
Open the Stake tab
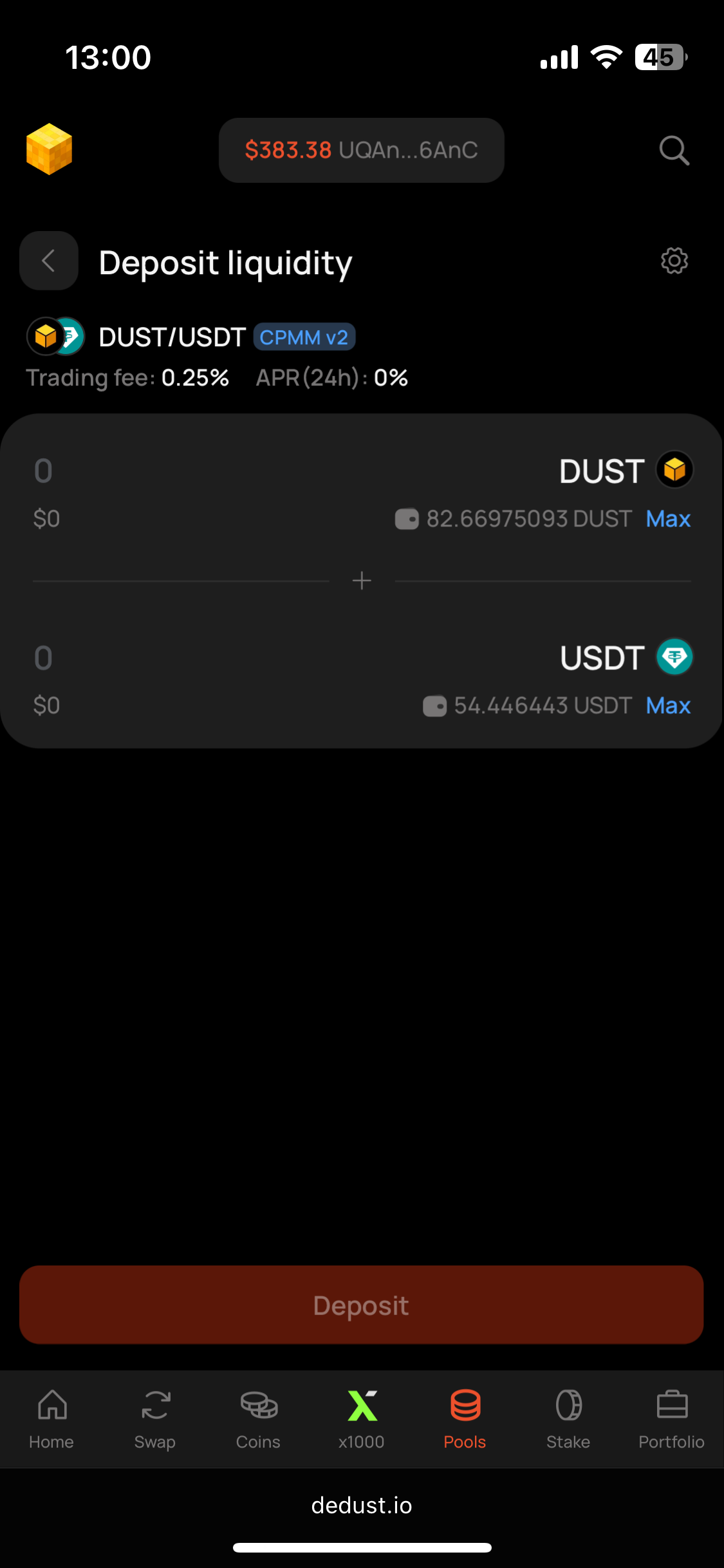[568, 1419]
